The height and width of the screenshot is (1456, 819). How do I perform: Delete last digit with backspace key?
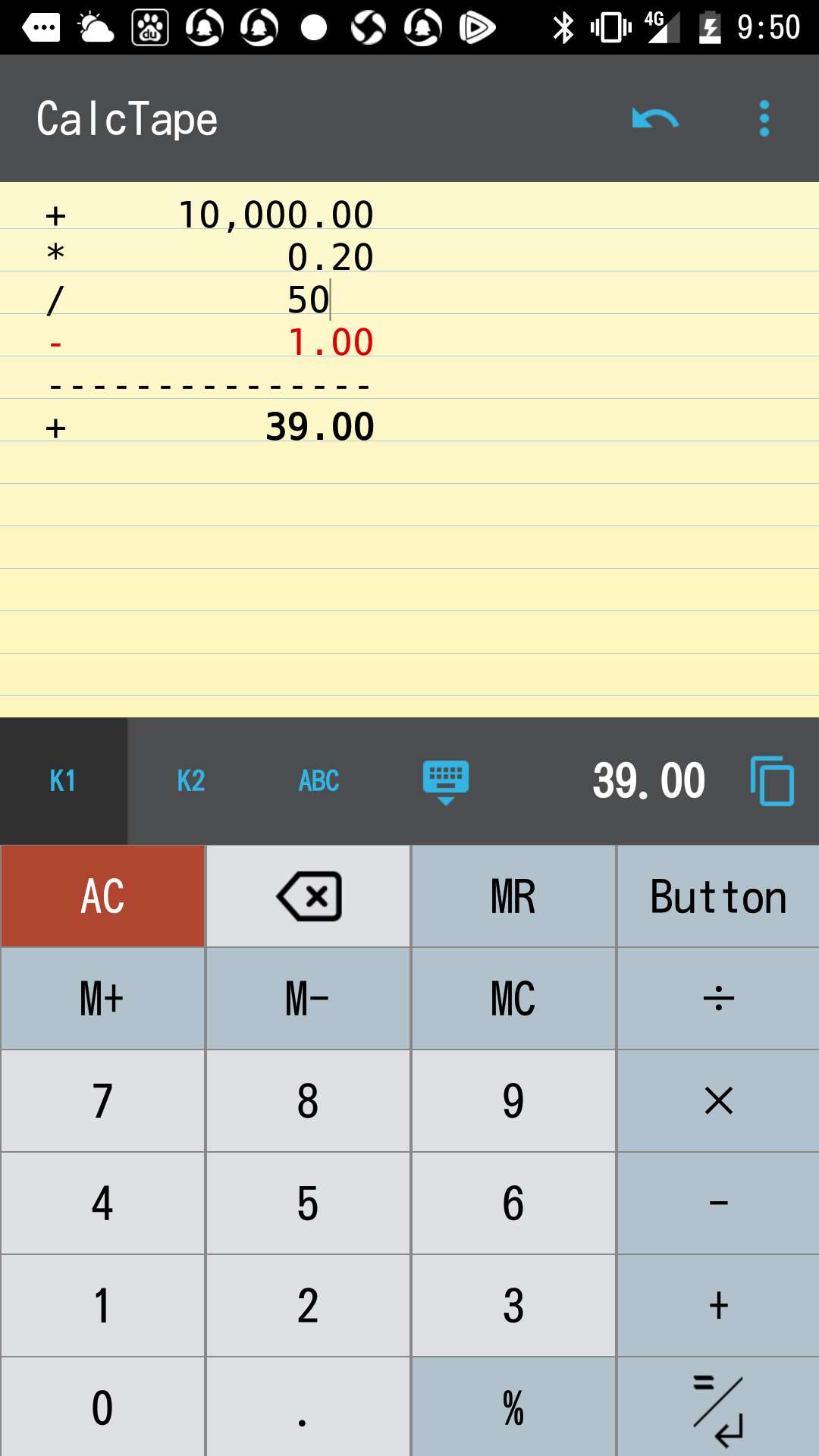pyautogui.click(x=308, y=896)
